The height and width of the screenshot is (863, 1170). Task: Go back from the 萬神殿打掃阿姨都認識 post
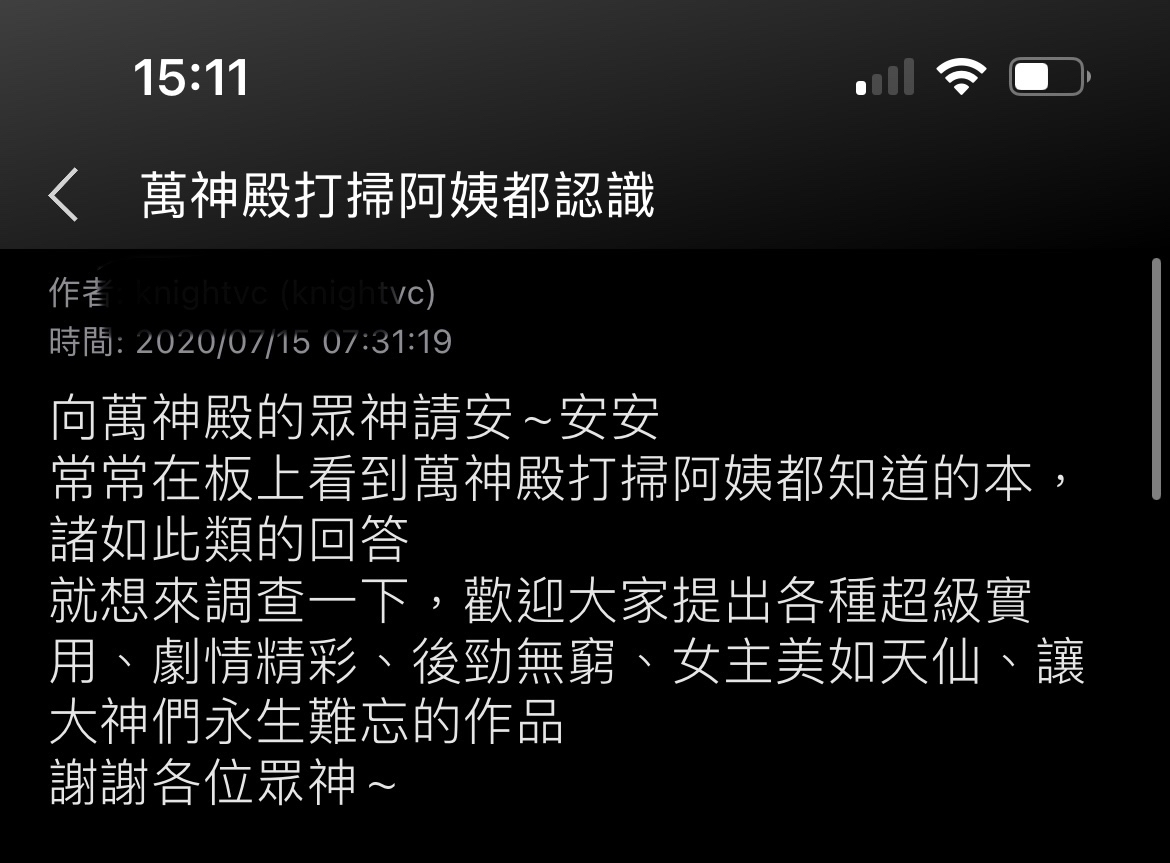coord(63,194)
